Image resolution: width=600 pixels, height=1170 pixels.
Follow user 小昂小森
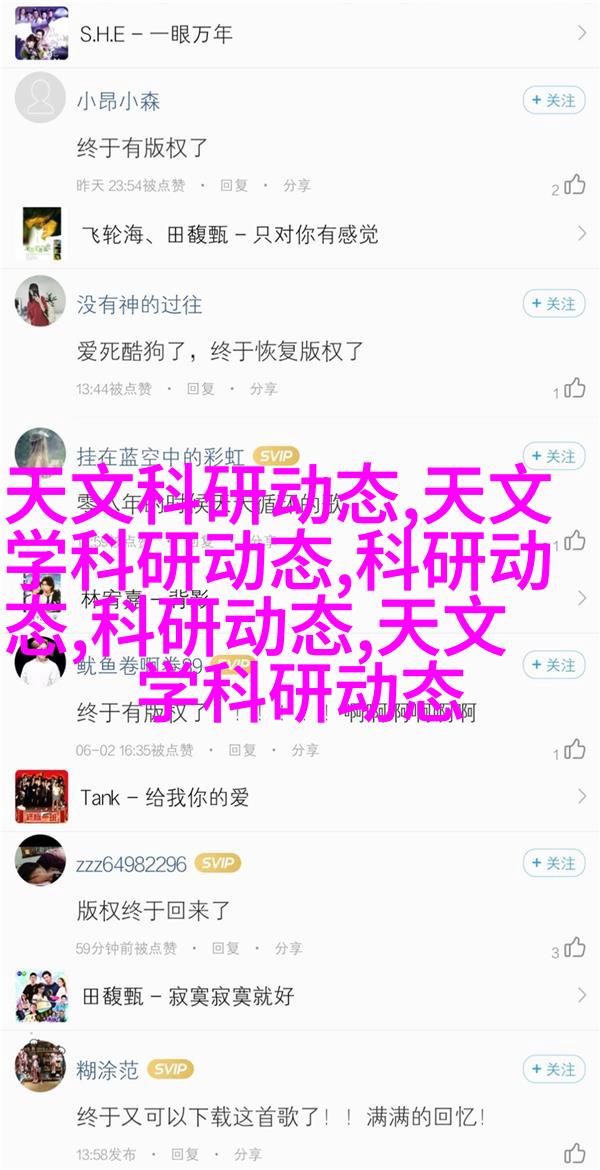tap(553, 100)
